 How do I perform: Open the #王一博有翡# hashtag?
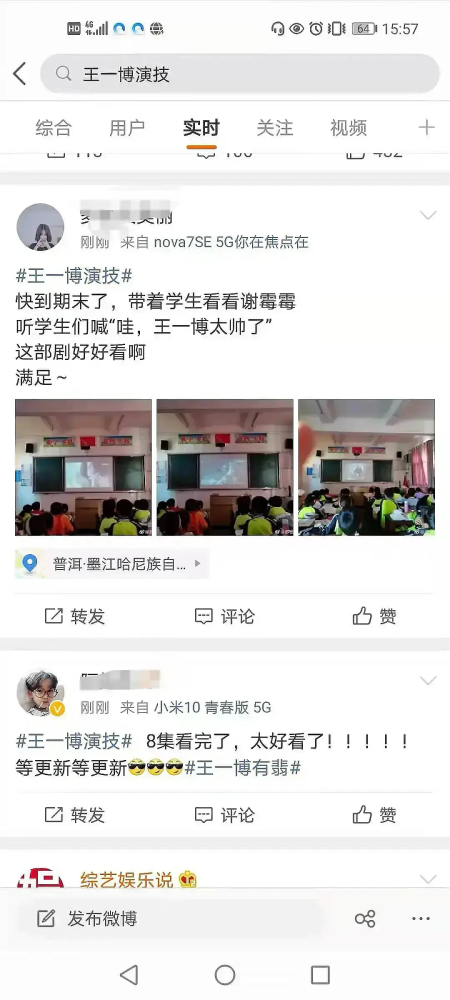[243, 768]
